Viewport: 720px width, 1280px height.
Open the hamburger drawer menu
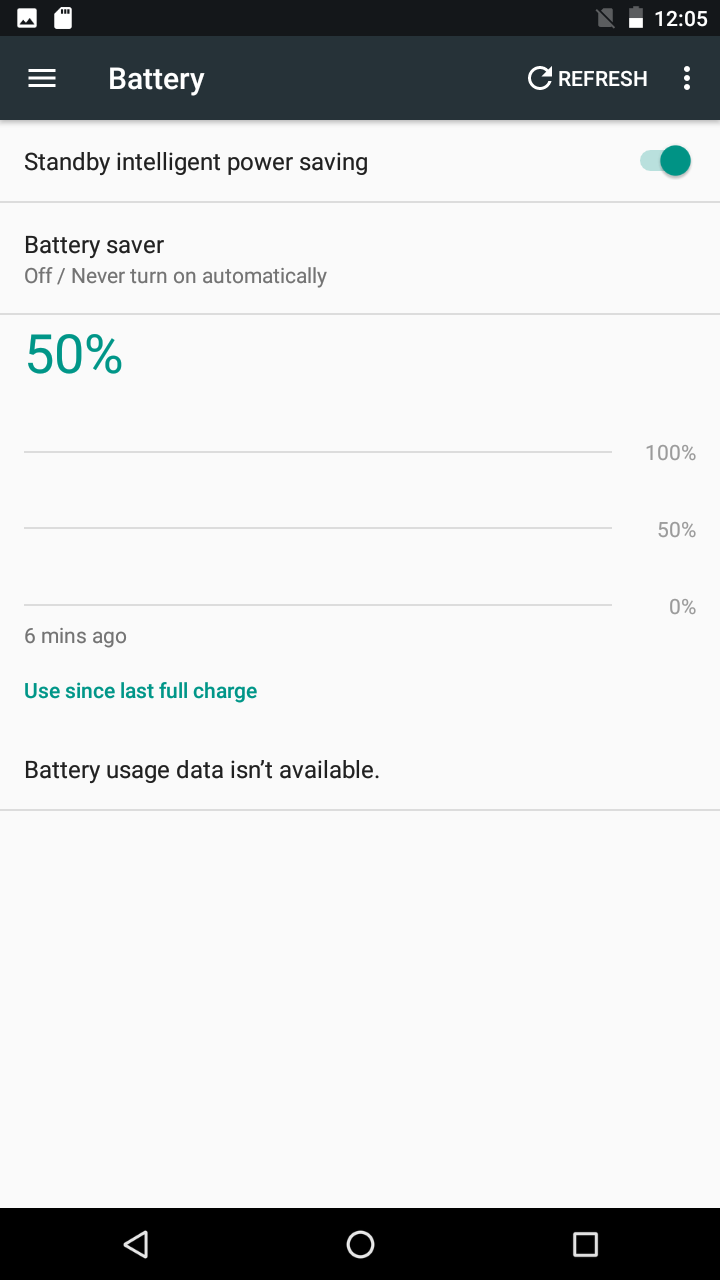pos(42,78)
